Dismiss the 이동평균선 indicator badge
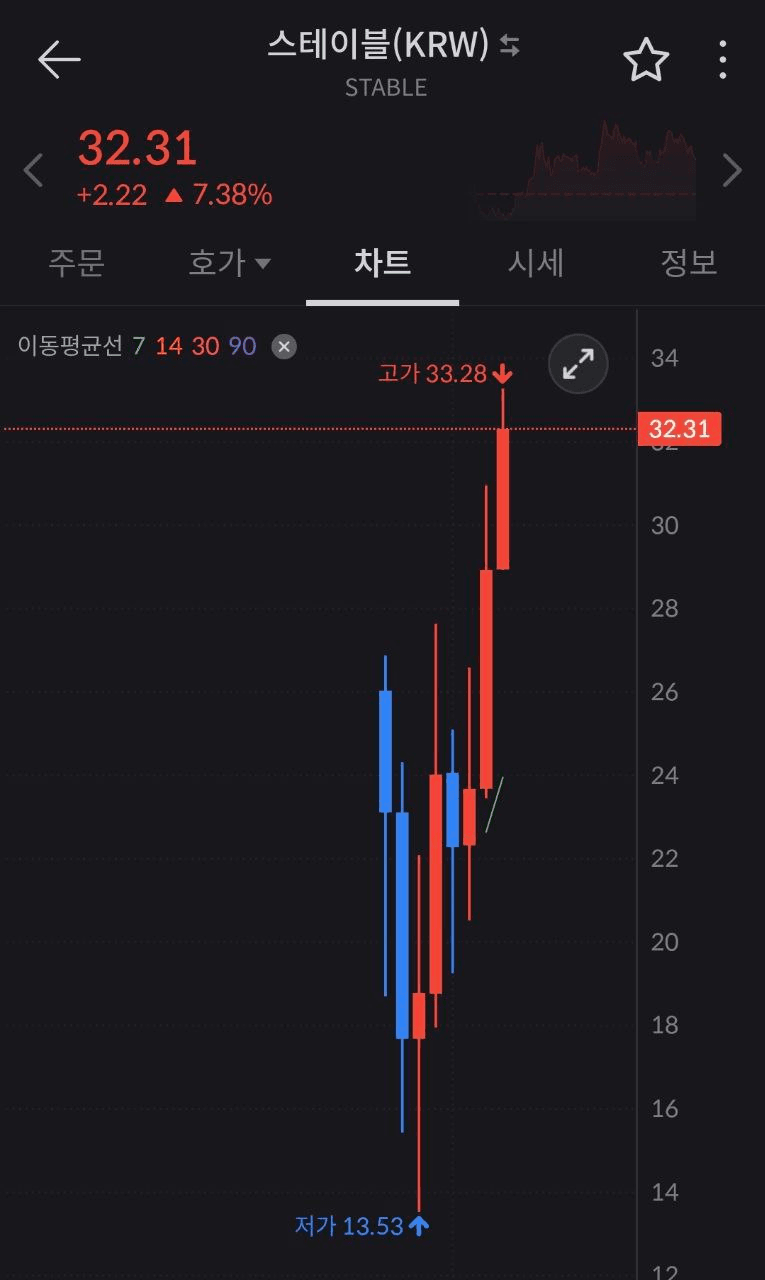Screen dimensions: 765x1280 (283, 346)
